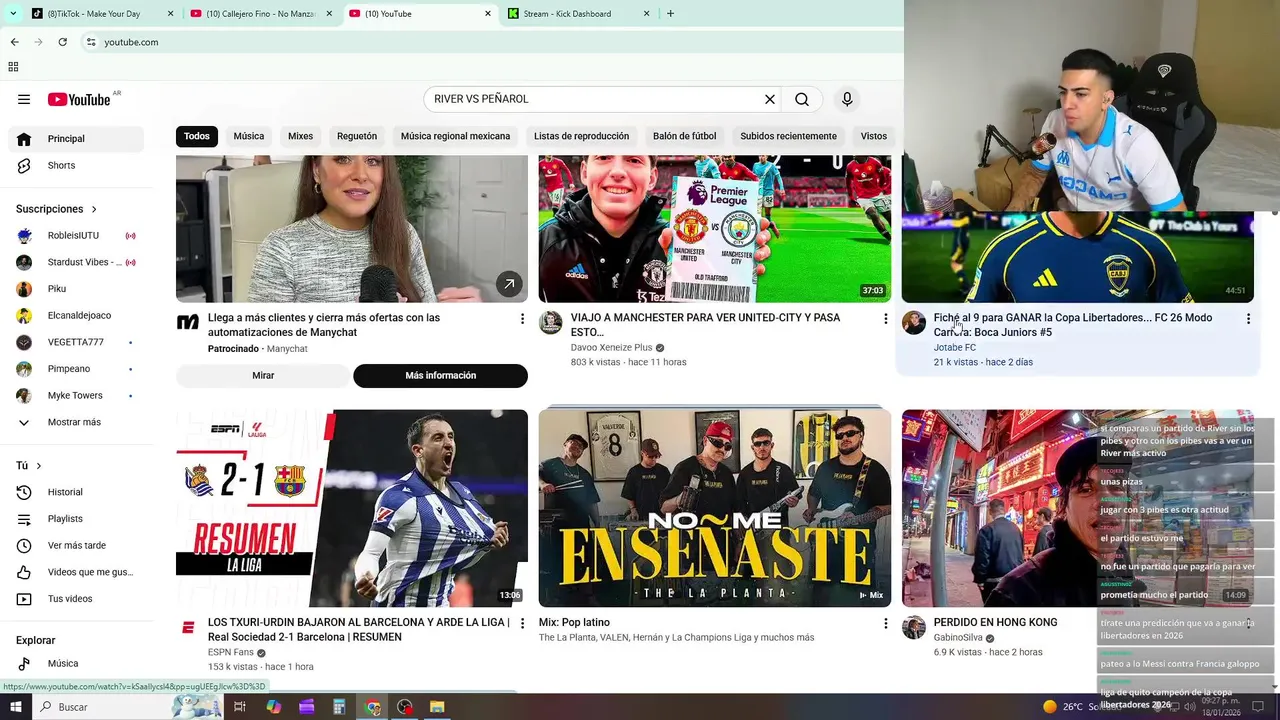Clear the RIVER VS PEÑAROL search text
Screen dimensions: 1280x720
click(770, 99)
